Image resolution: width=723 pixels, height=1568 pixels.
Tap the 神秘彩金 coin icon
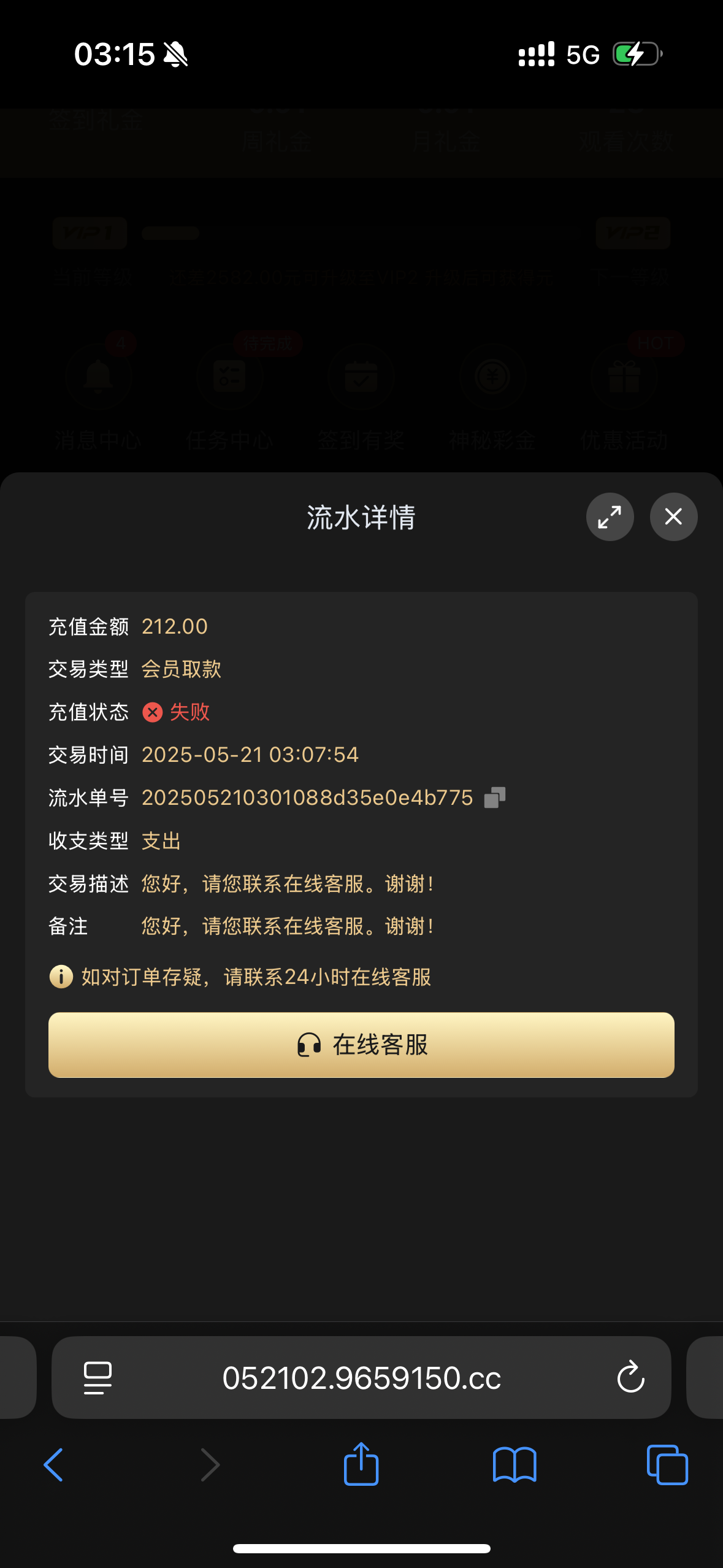[491, 377]
